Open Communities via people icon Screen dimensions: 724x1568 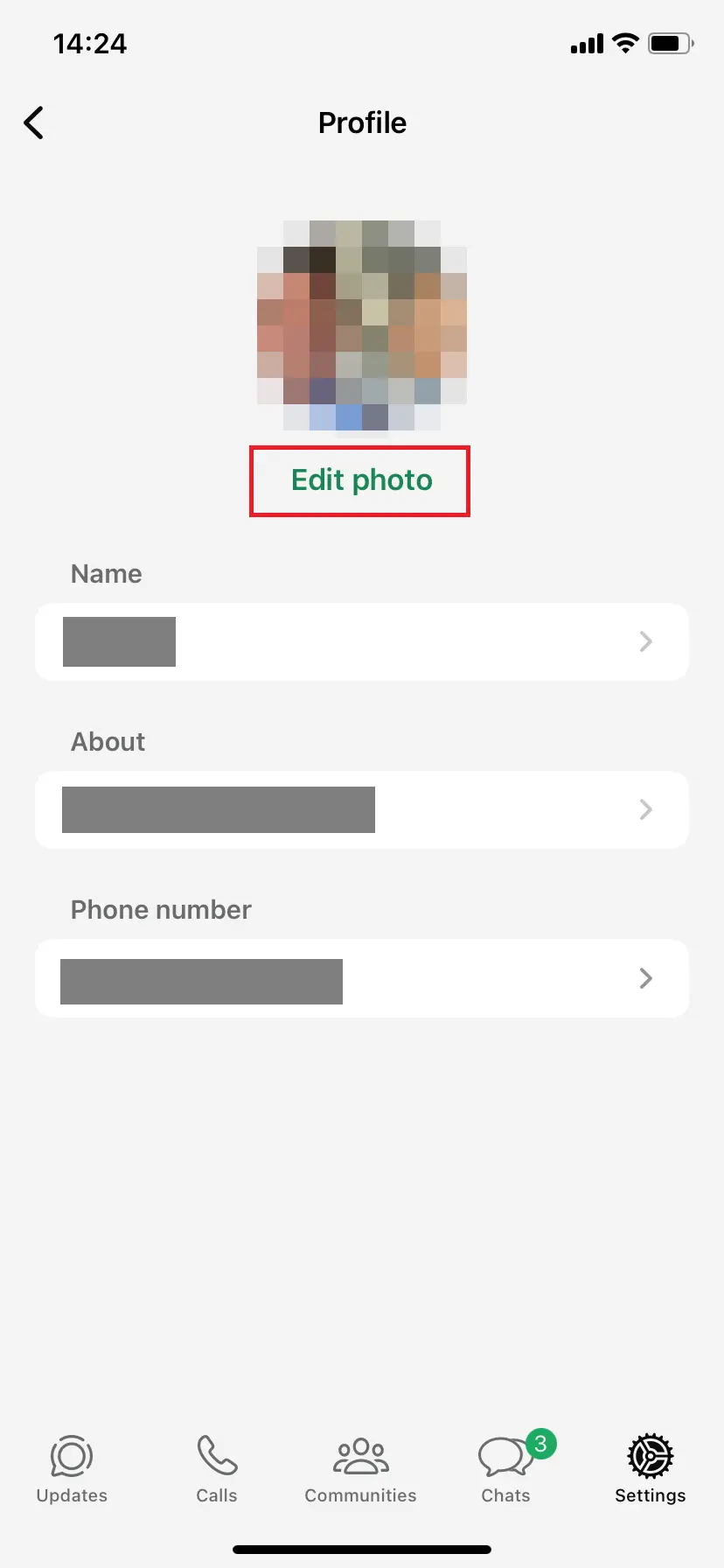pos(360,1457)
